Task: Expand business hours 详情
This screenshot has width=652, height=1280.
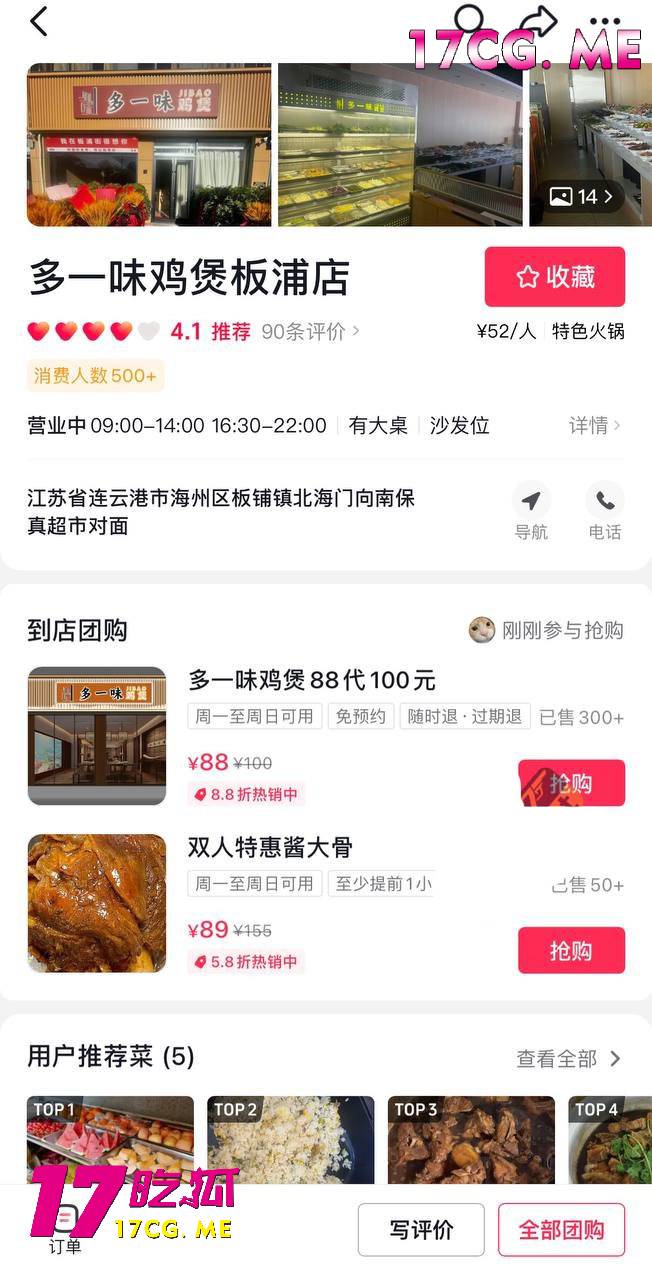Action: pos(595,426)
